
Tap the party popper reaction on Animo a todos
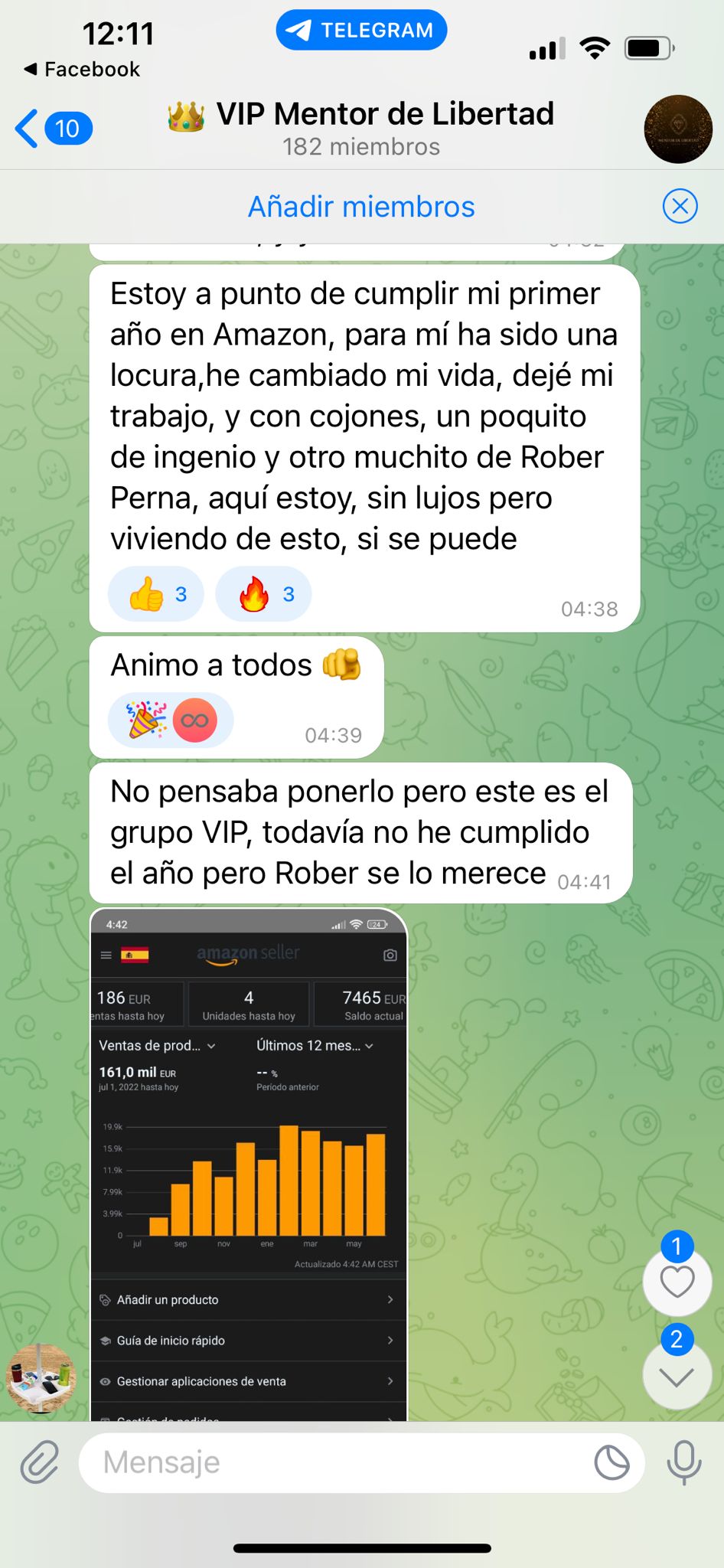point(146,720)
